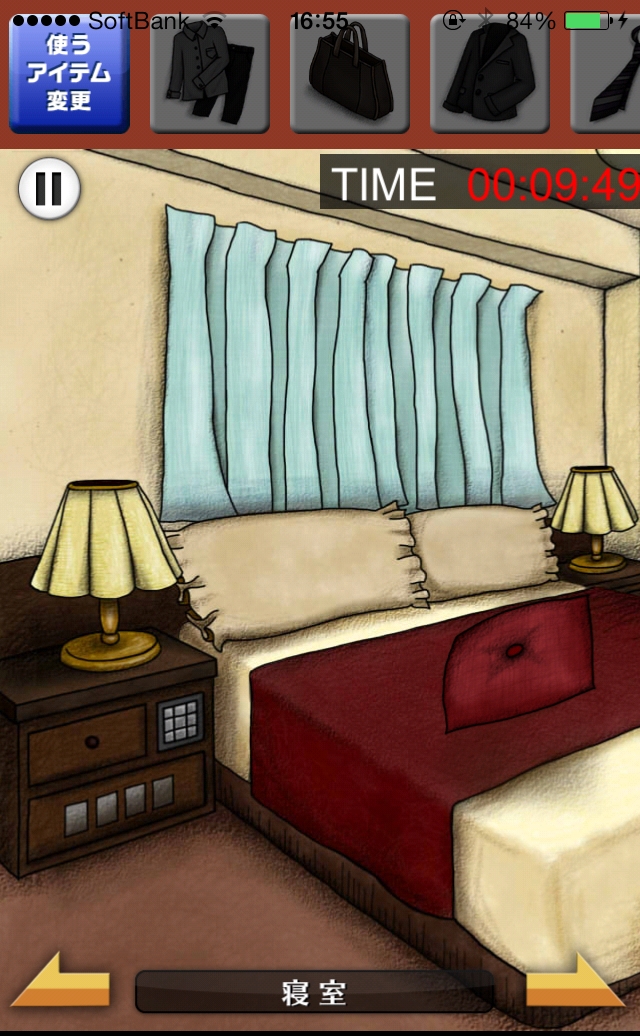This screenshot has height=1036, width=640.
Task: Open the top nightstand drawer
Action: (89, 743)
